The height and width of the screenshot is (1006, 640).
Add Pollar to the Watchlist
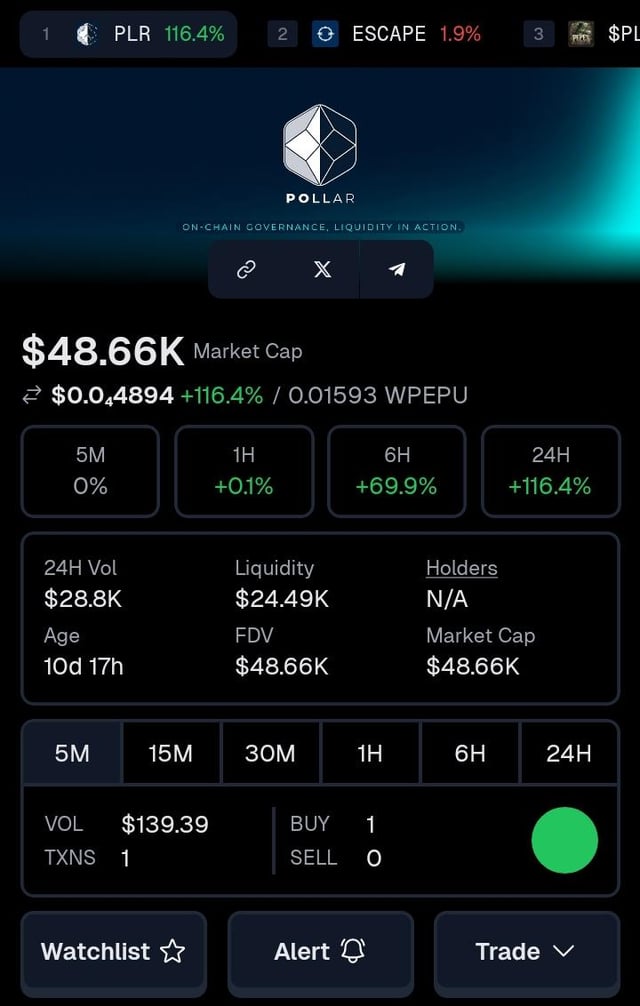point(113,951)
